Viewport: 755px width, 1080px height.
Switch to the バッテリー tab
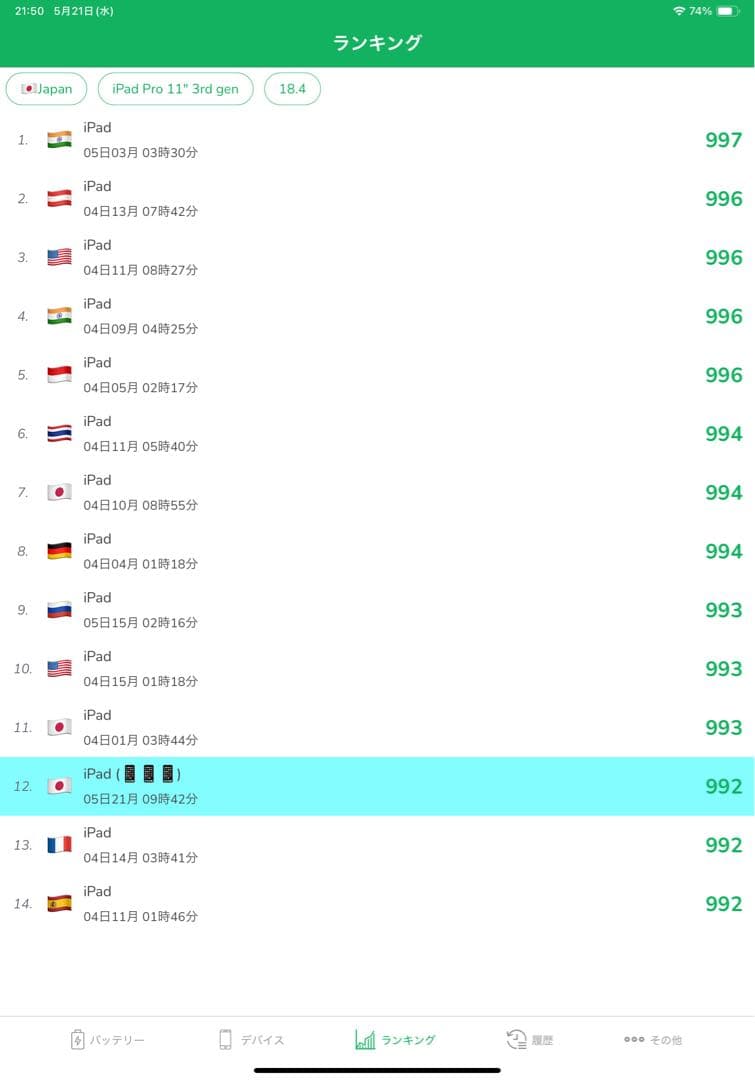(107, 1040)
